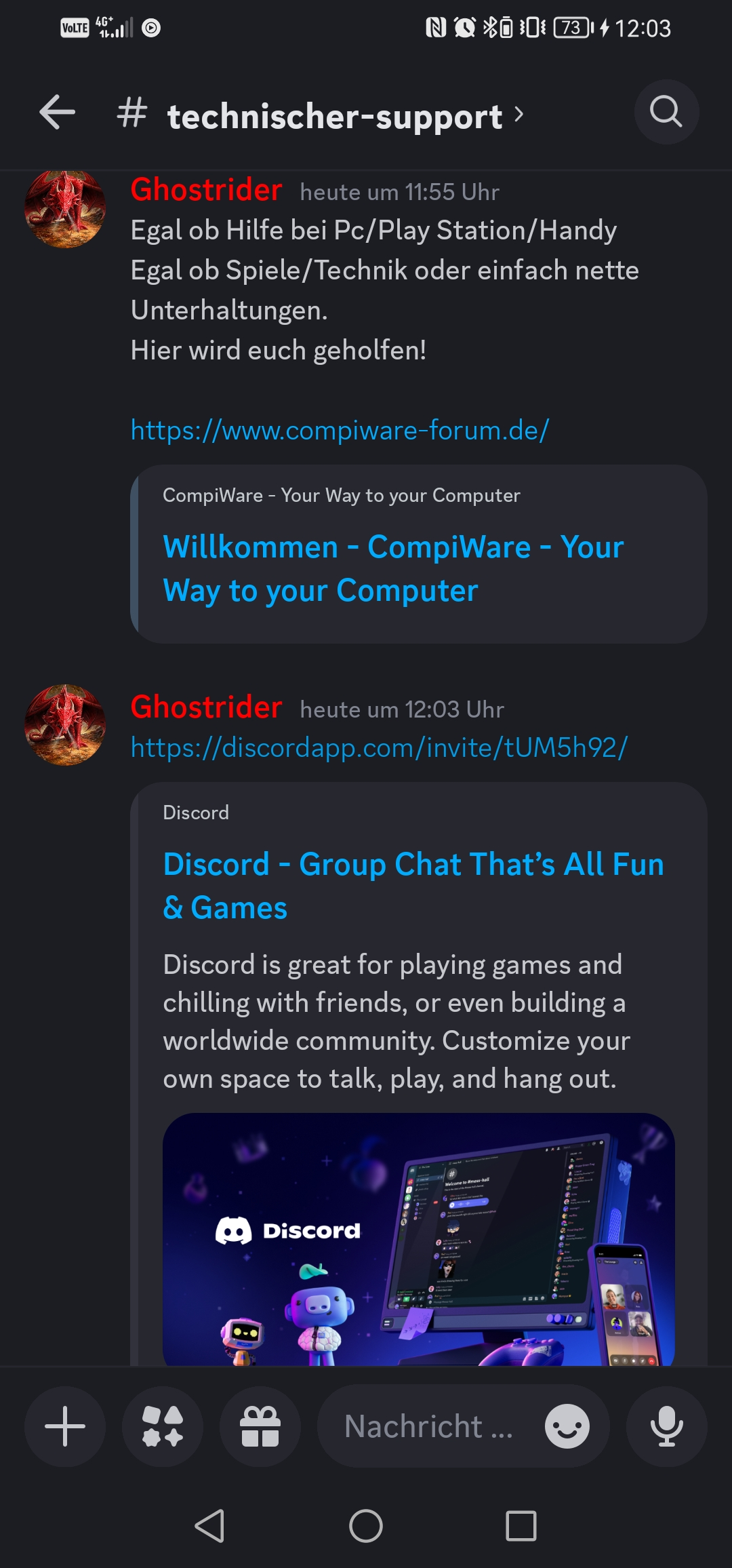Open the discordapp.com invite link
Image resolution: width=732 pixels, height=1568 pixels.
tap(379, 747)
